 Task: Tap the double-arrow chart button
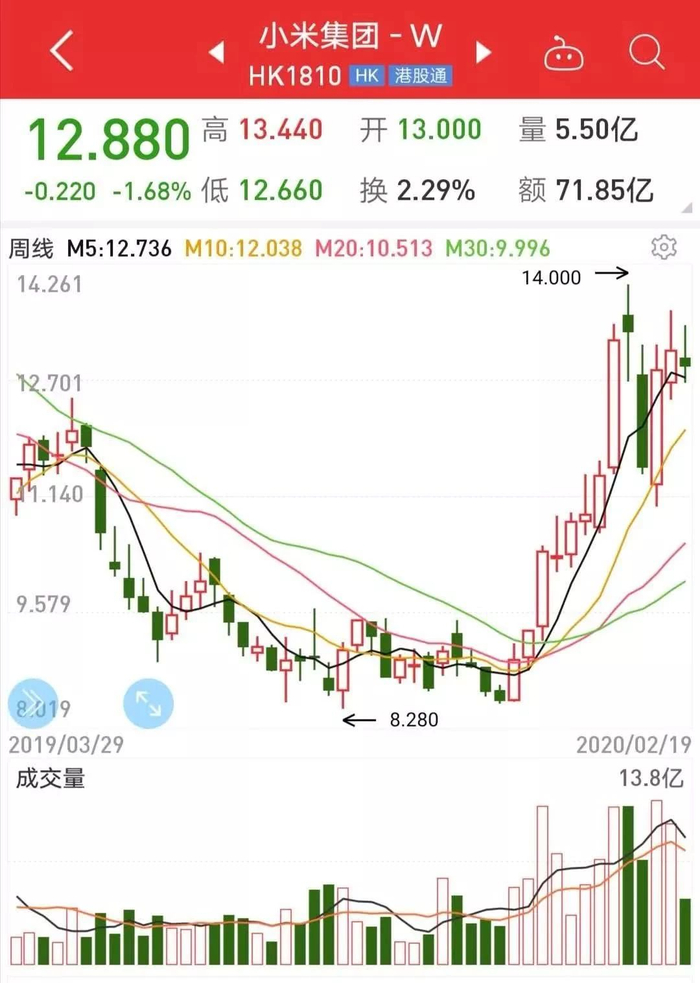33,701
